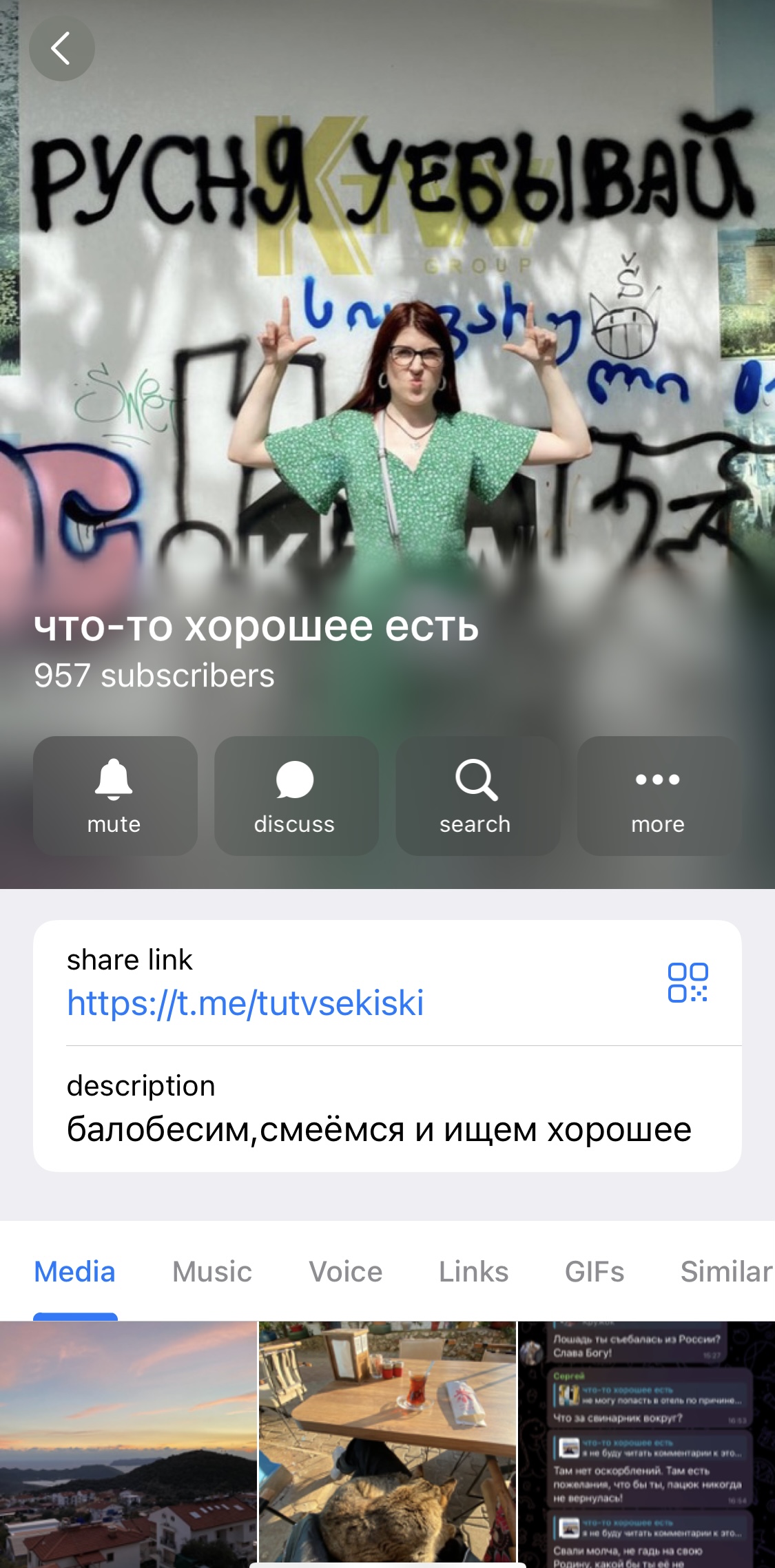775x1568 pixels.
Task: Mute the channel notifications
Action: click(115, 795)
